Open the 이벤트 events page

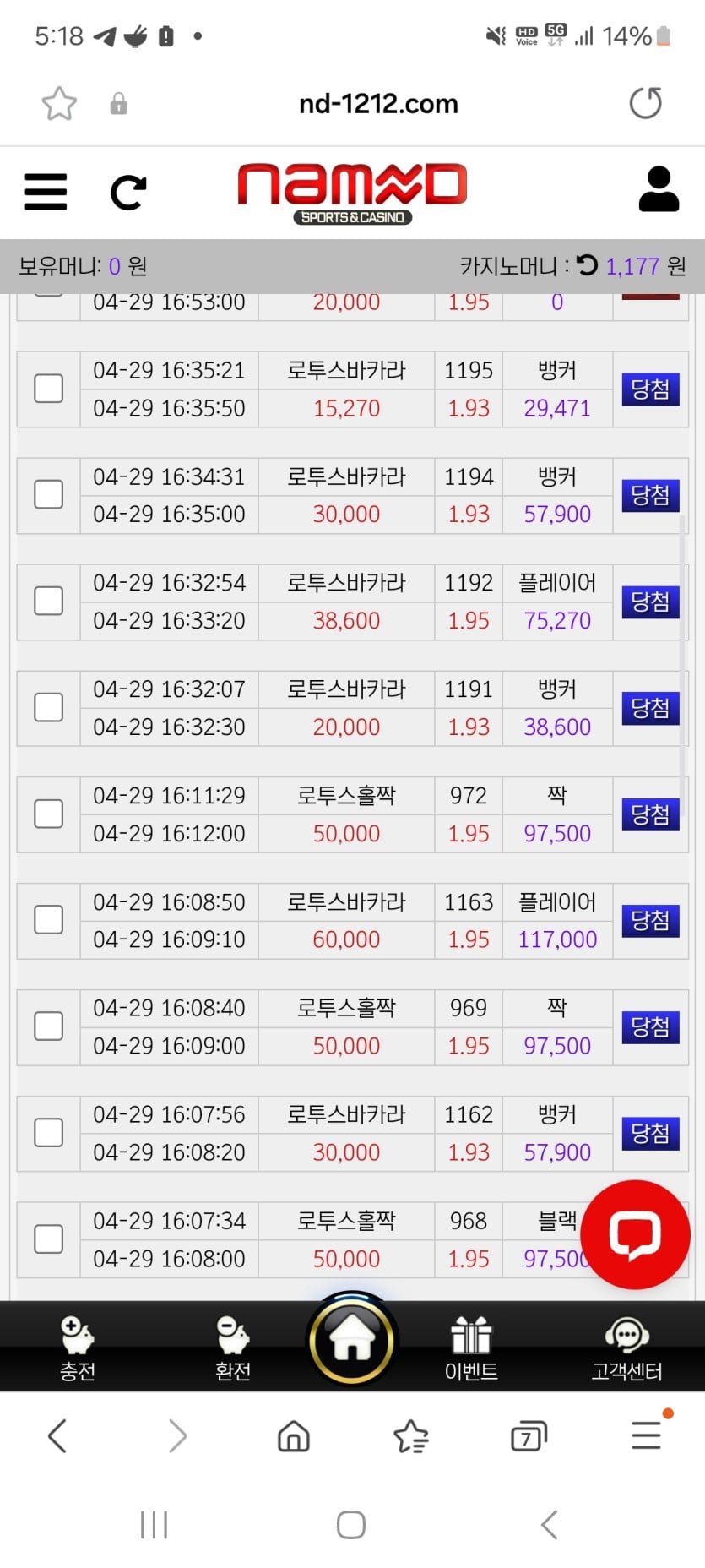point(471,1347)
